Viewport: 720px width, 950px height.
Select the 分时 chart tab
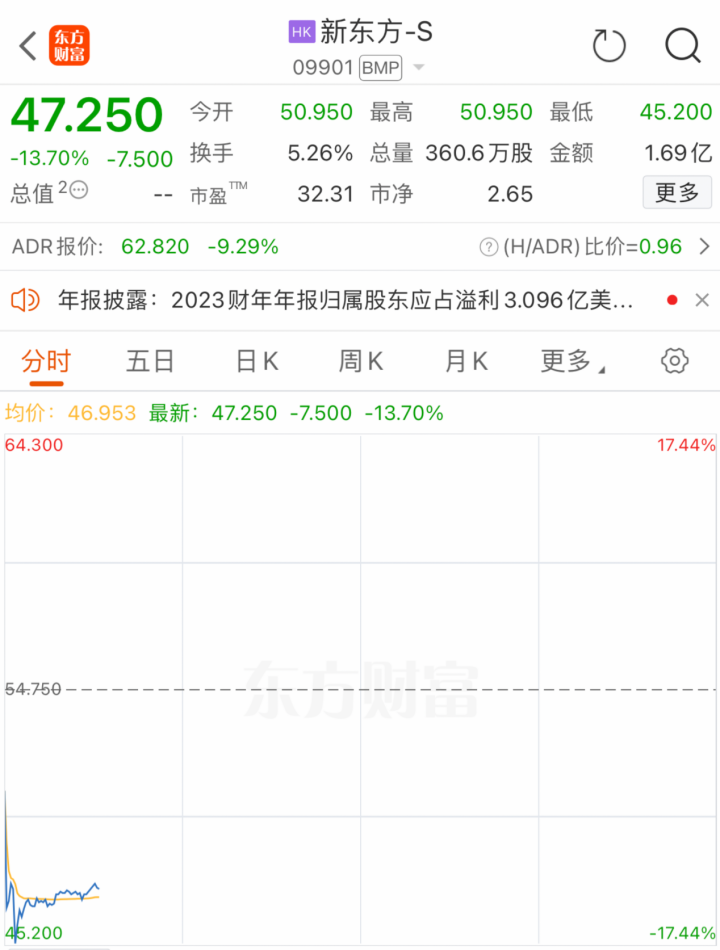click(x=46, y=361)
